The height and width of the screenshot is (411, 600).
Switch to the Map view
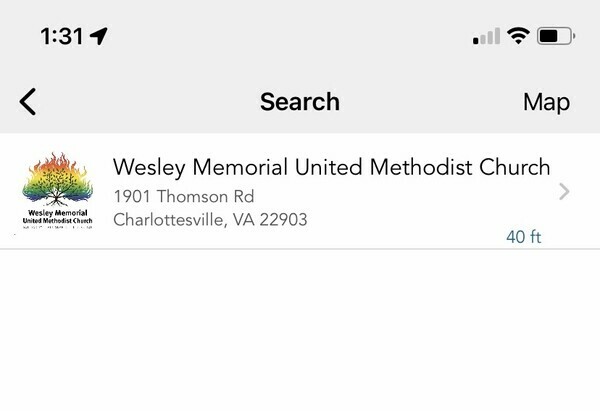(x=546, y=102)
